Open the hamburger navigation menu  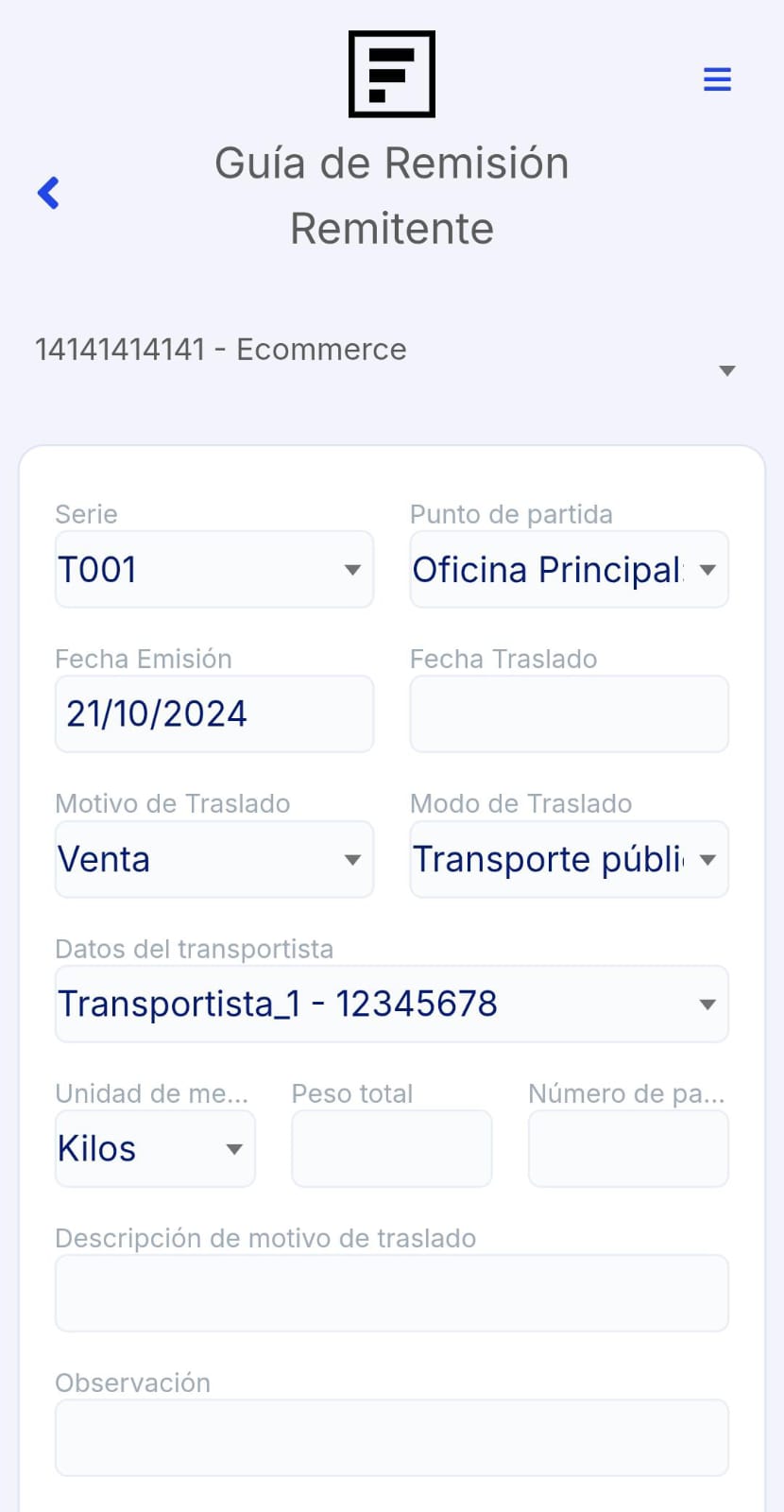717,79
